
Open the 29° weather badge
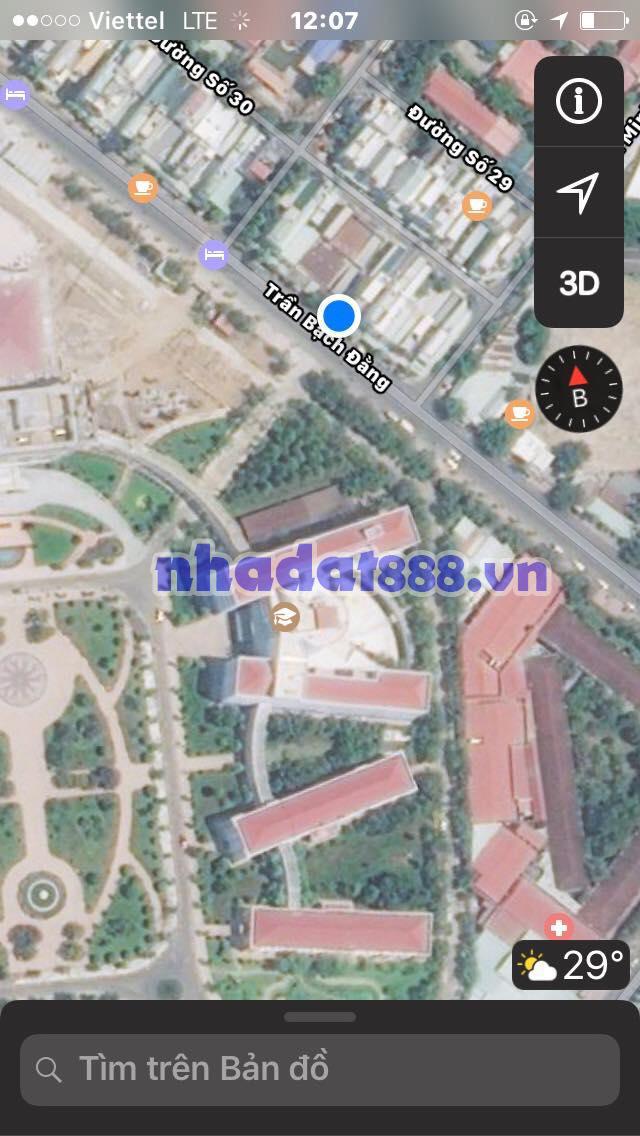click(x=571, y=965)
